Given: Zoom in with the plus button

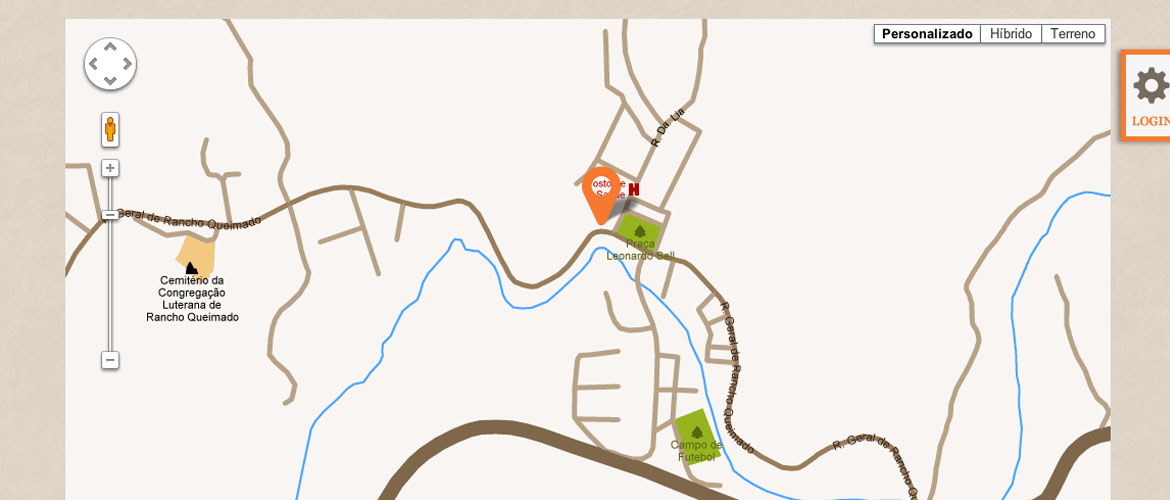Looking at the screenshot, I should (x=111, y=168).
